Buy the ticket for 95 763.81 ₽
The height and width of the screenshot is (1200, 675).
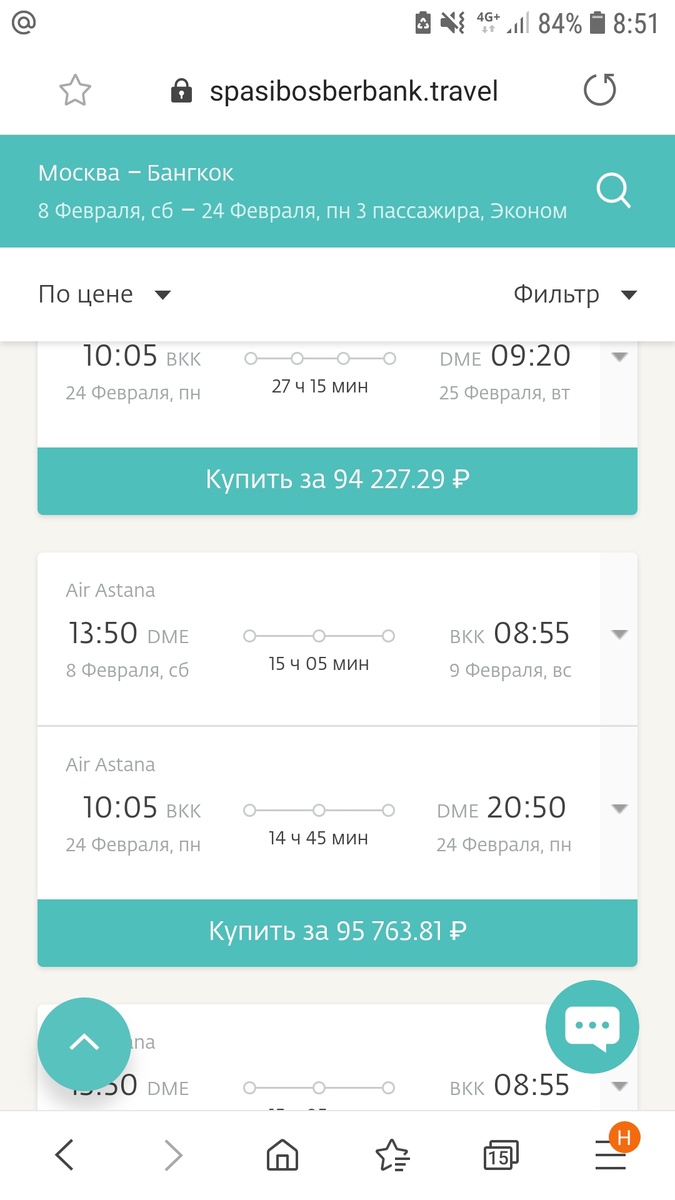337,932
